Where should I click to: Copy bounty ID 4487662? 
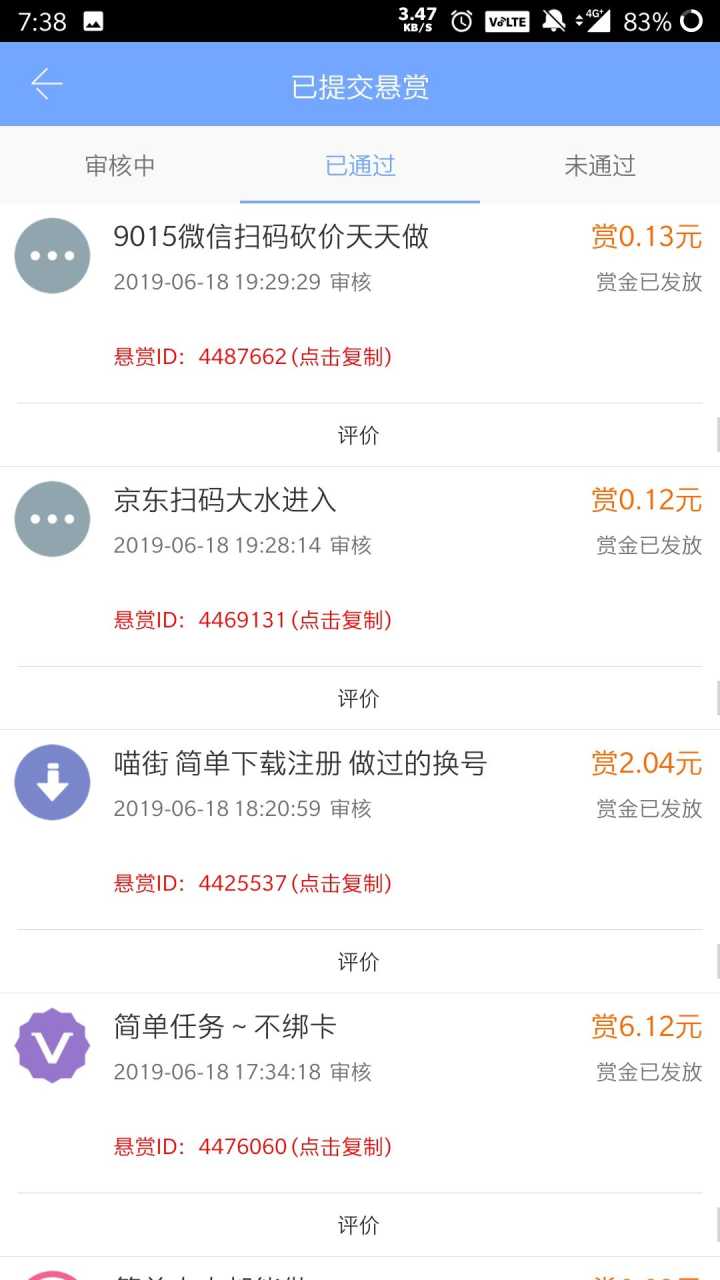tap(252, 357)
